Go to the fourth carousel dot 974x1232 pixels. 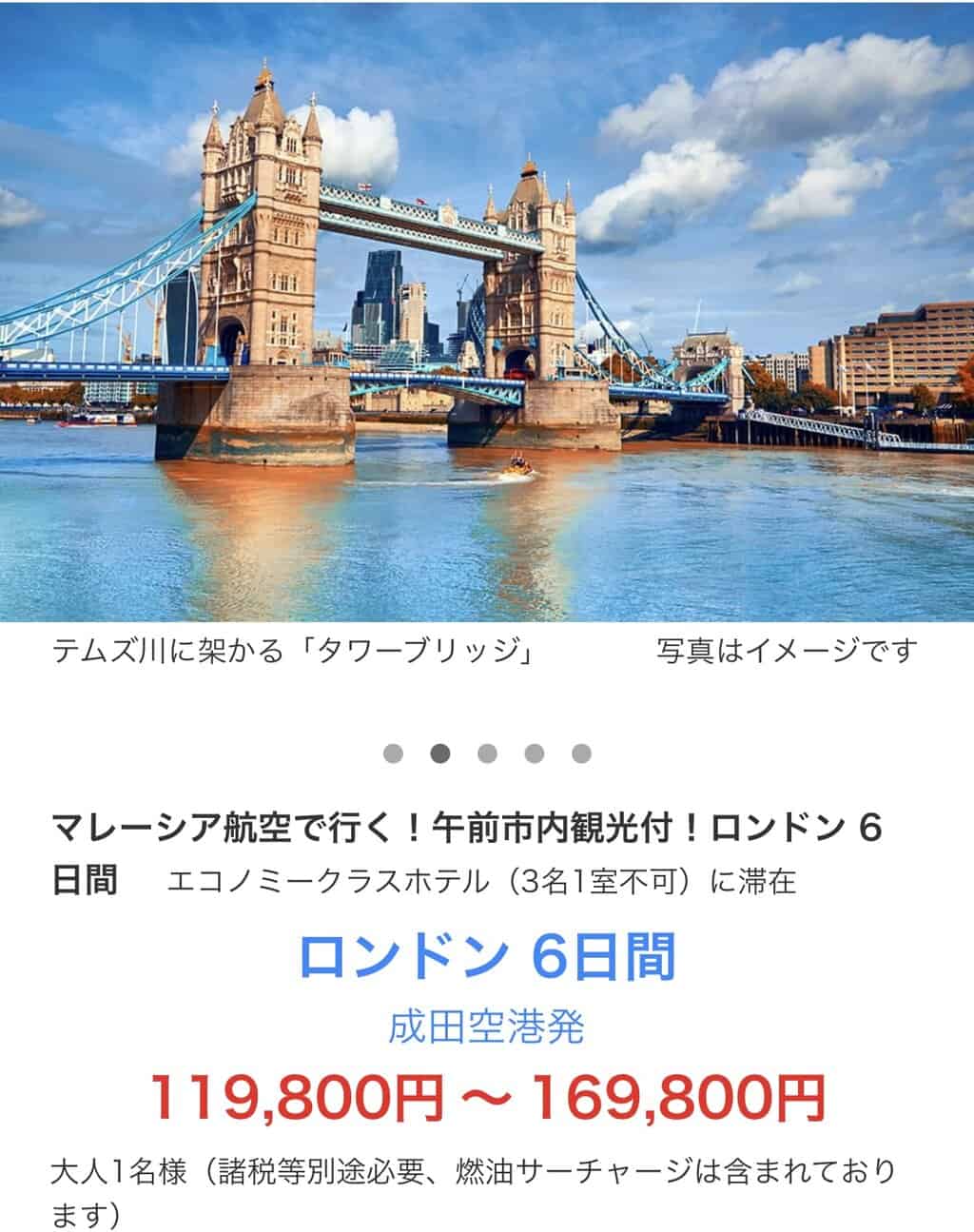pos(535,754)
